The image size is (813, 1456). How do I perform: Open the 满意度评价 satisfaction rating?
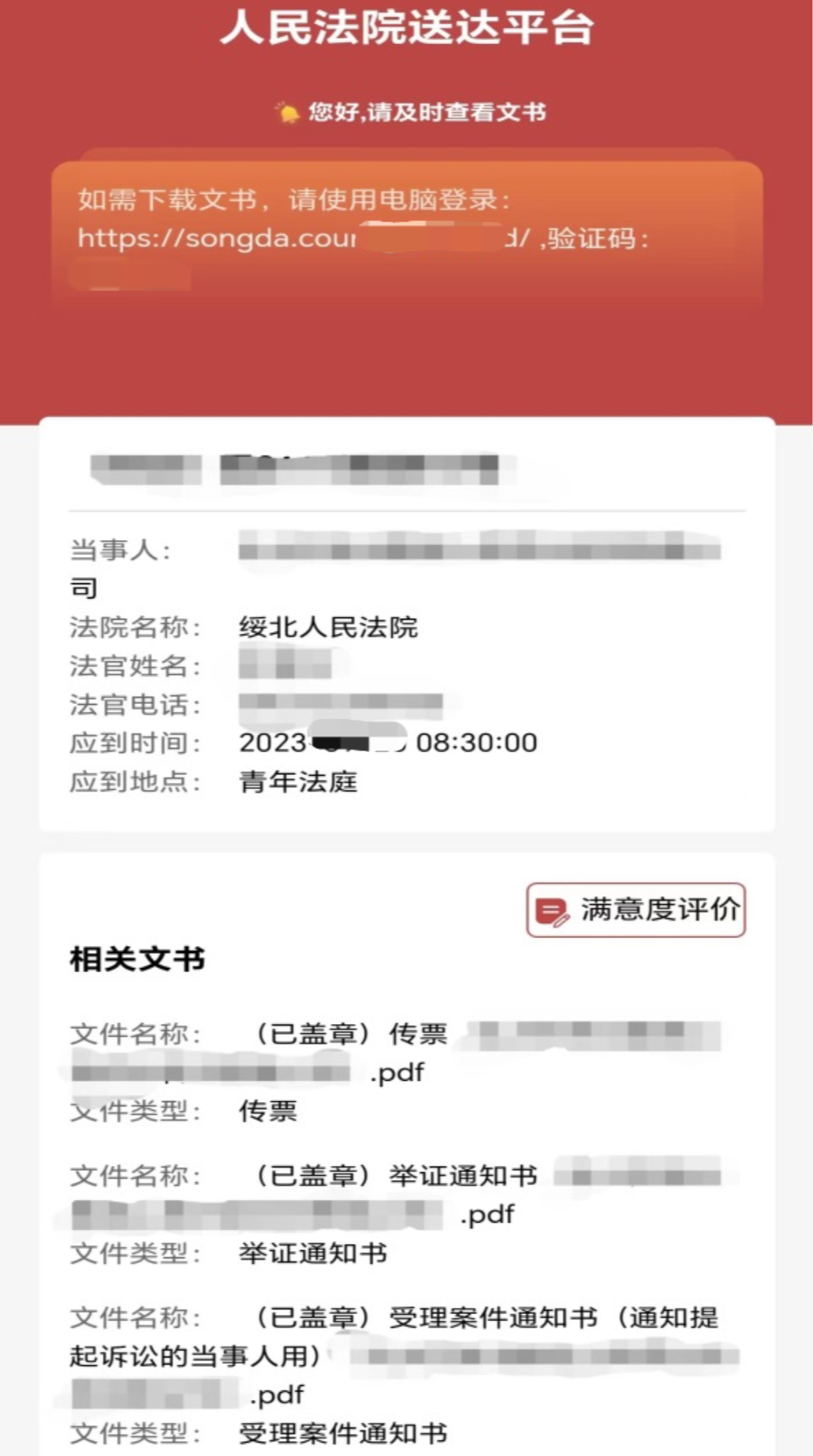point(636,910)
